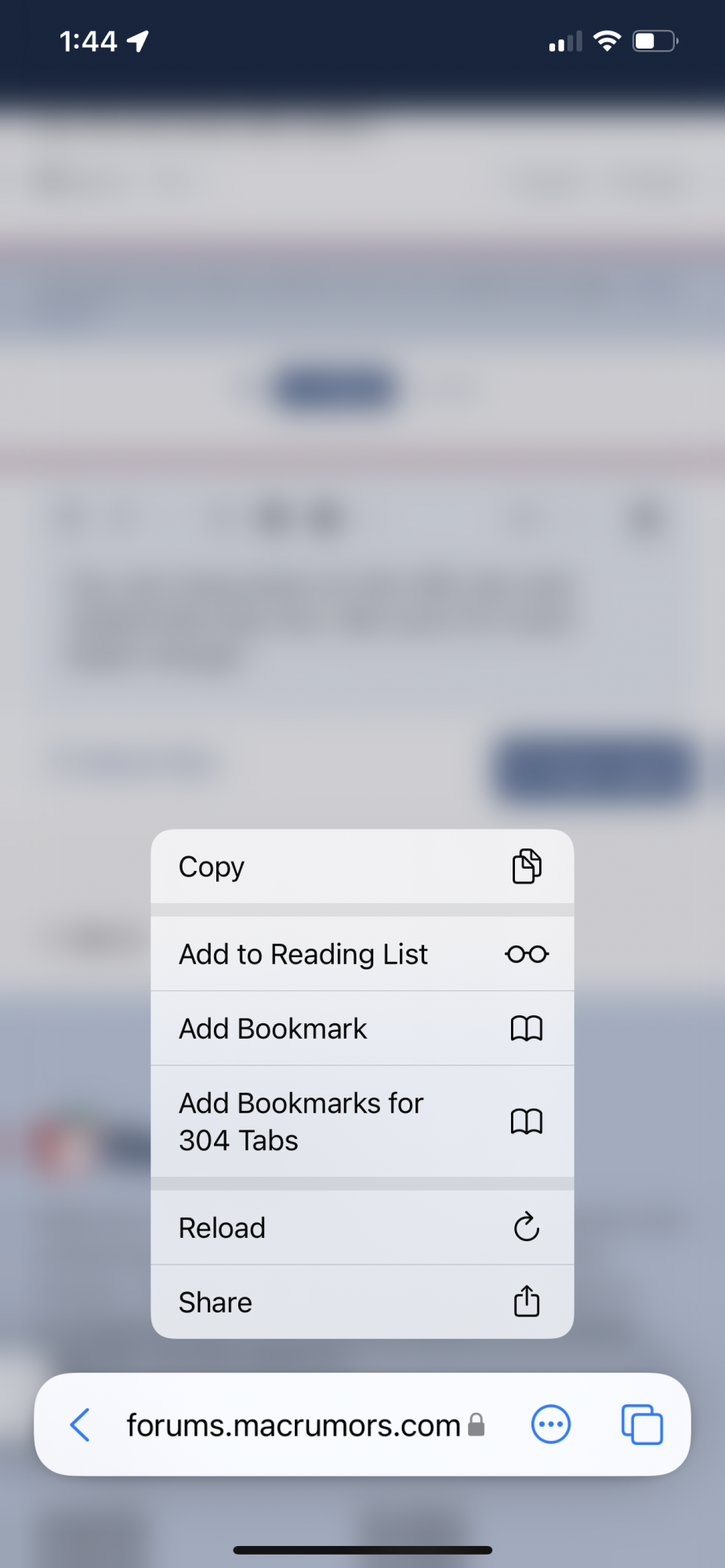Go back with the arrow in the address bar
Viewport: 725px width, 1568px height.
coord(81,1425)
